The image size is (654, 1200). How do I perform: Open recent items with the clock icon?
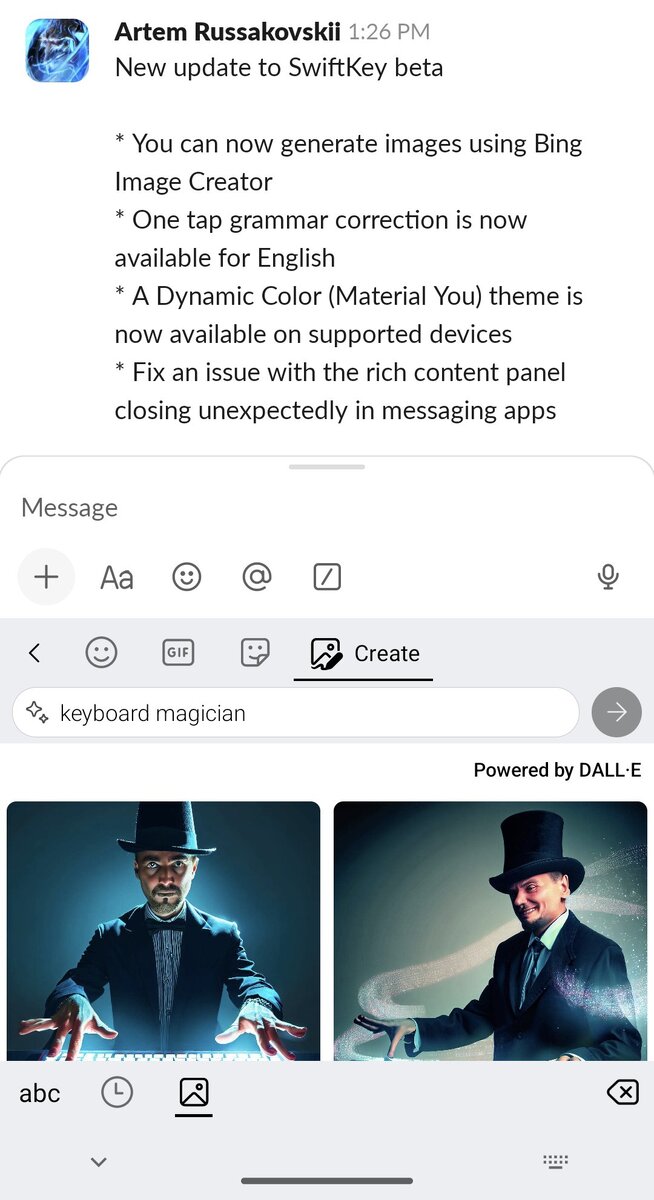pos(117,1093)
